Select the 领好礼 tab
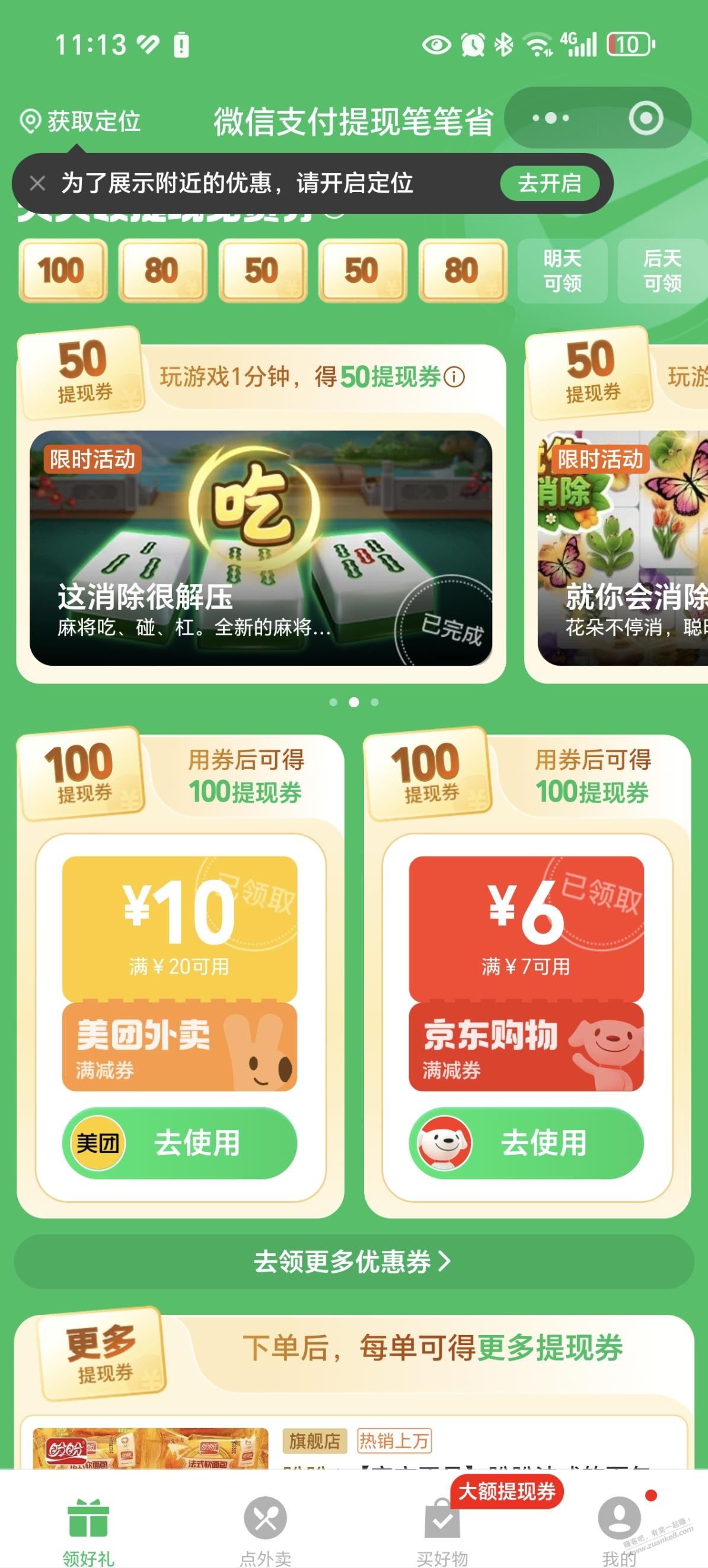Viewport: 708px width, 1568px height. (88, 1529)
